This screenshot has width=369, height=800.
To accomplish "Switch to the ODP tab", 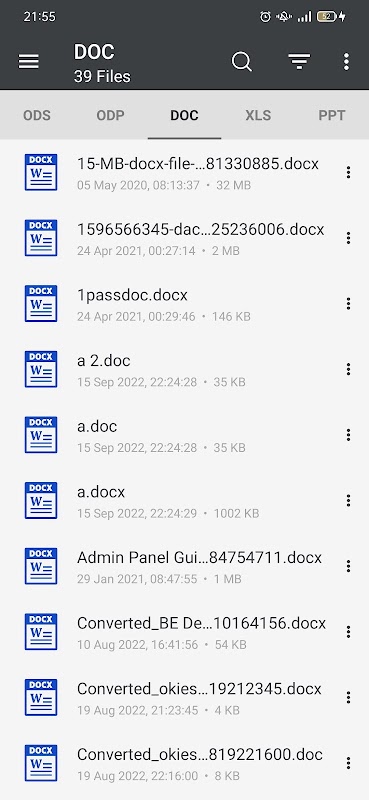I will [x=111, y=115].
